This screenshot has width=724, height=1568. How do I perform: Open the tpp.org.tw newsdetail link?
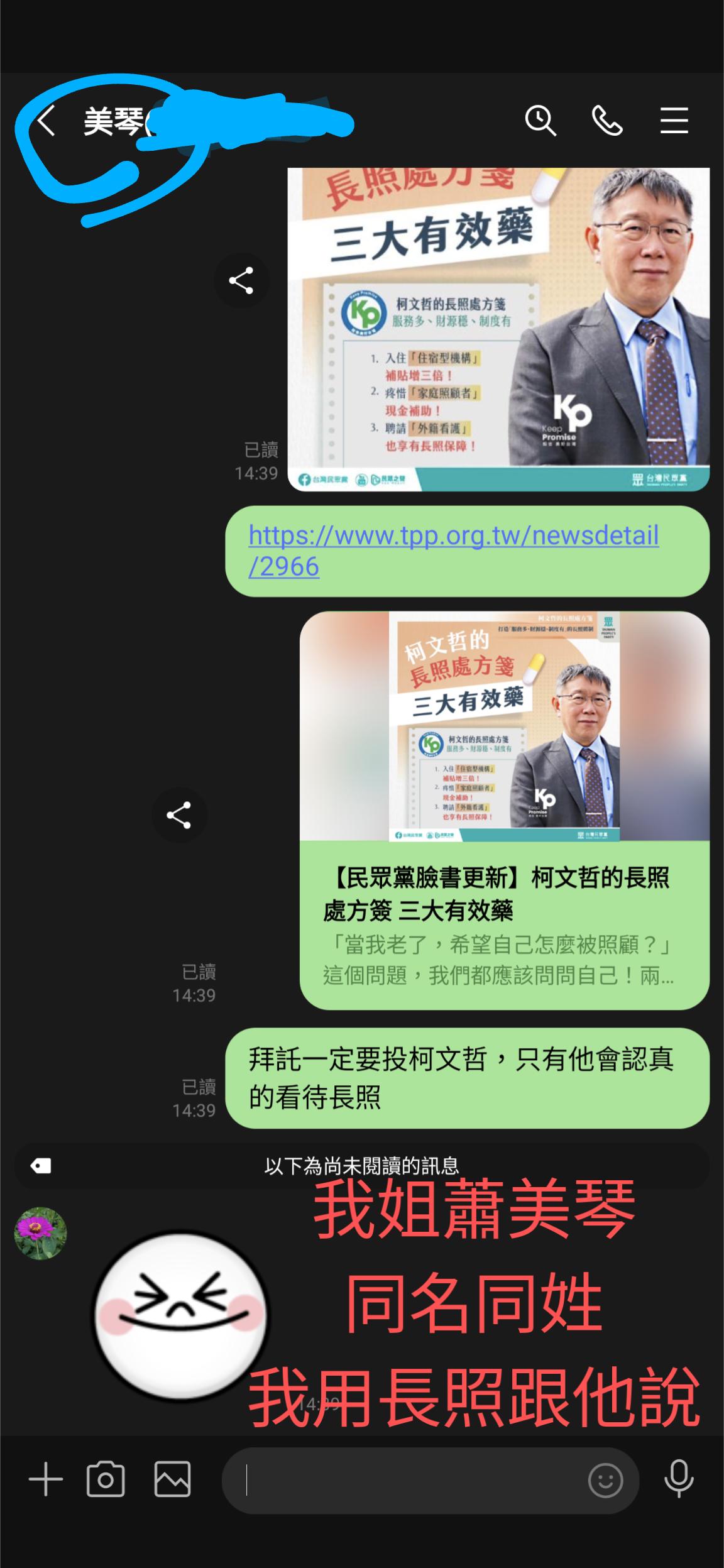(453, 551)
